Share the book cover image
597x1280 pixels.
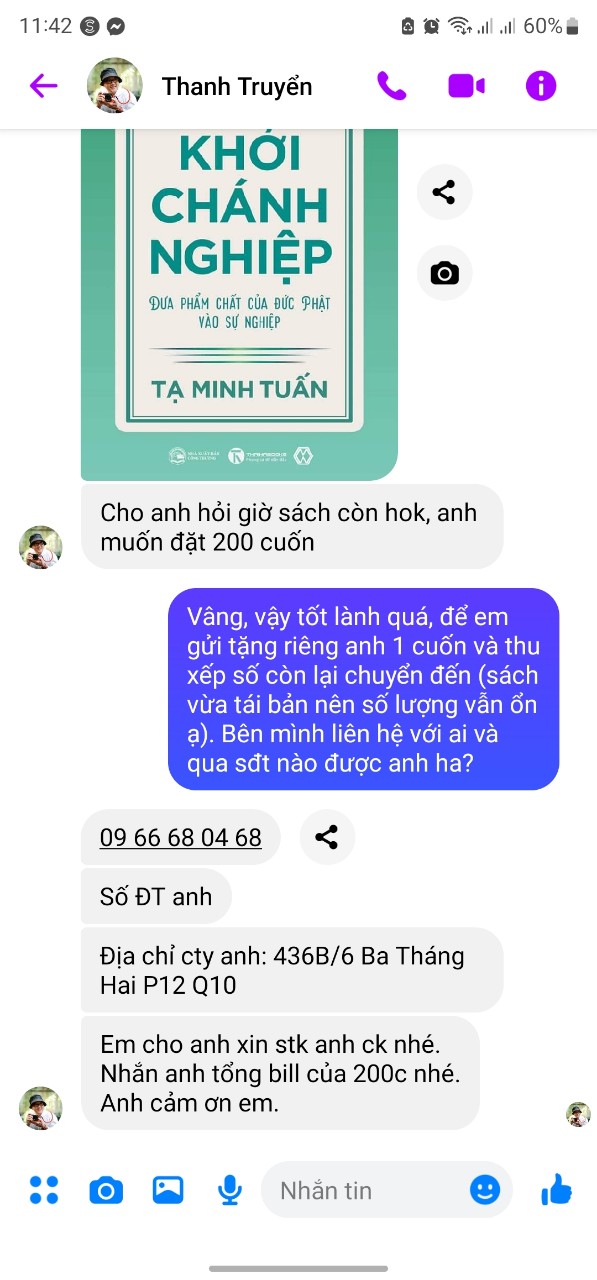444,191
